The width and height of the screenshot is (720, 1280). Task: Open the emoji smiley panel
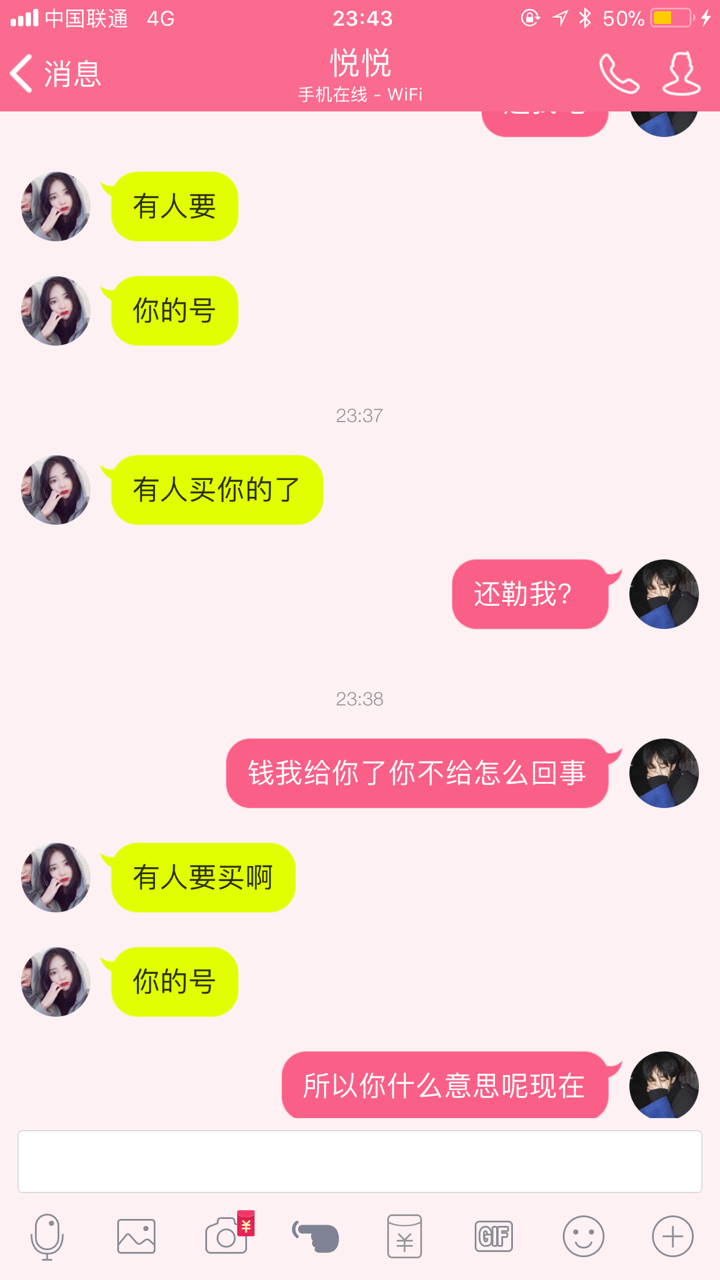tap(583, 1237)
